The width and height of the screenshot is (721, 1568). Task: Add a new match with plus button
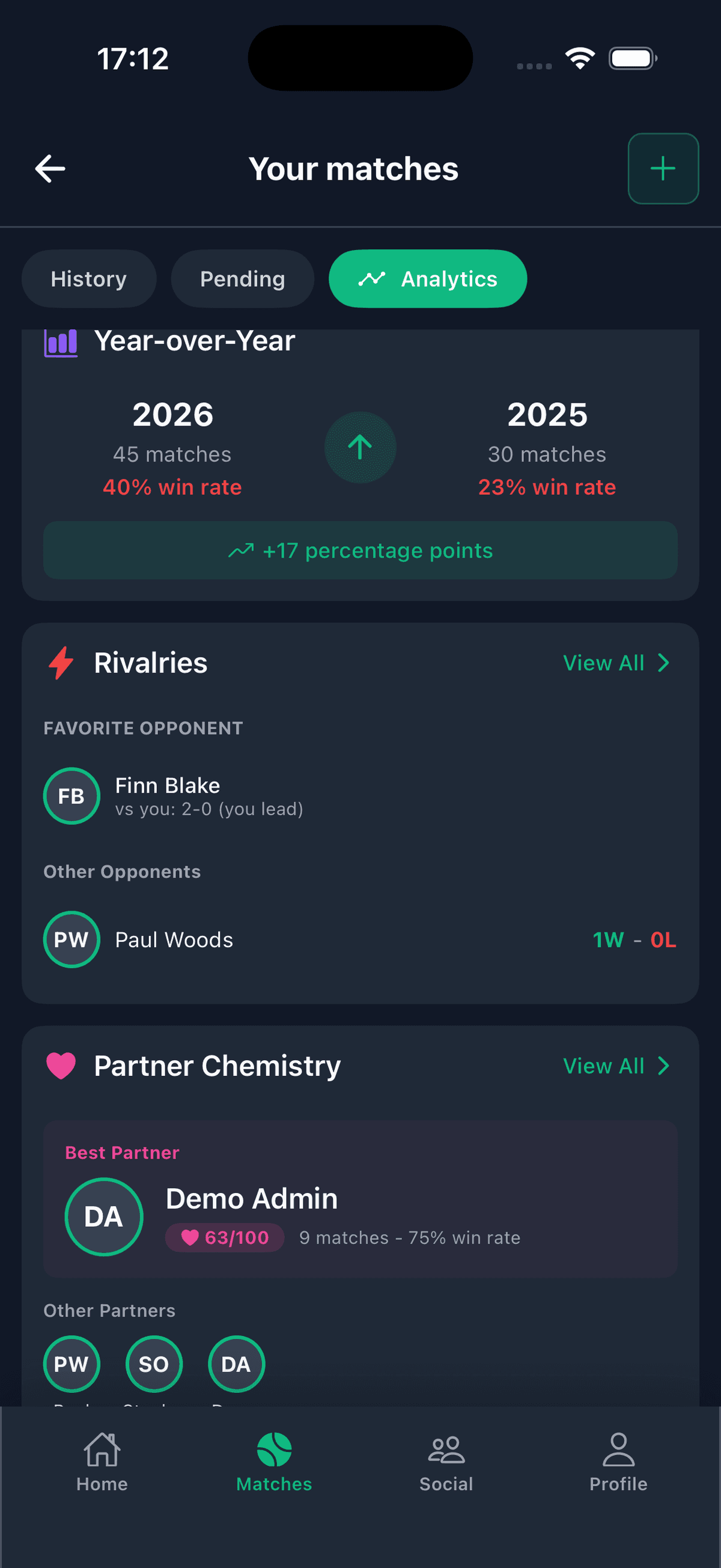663,169
